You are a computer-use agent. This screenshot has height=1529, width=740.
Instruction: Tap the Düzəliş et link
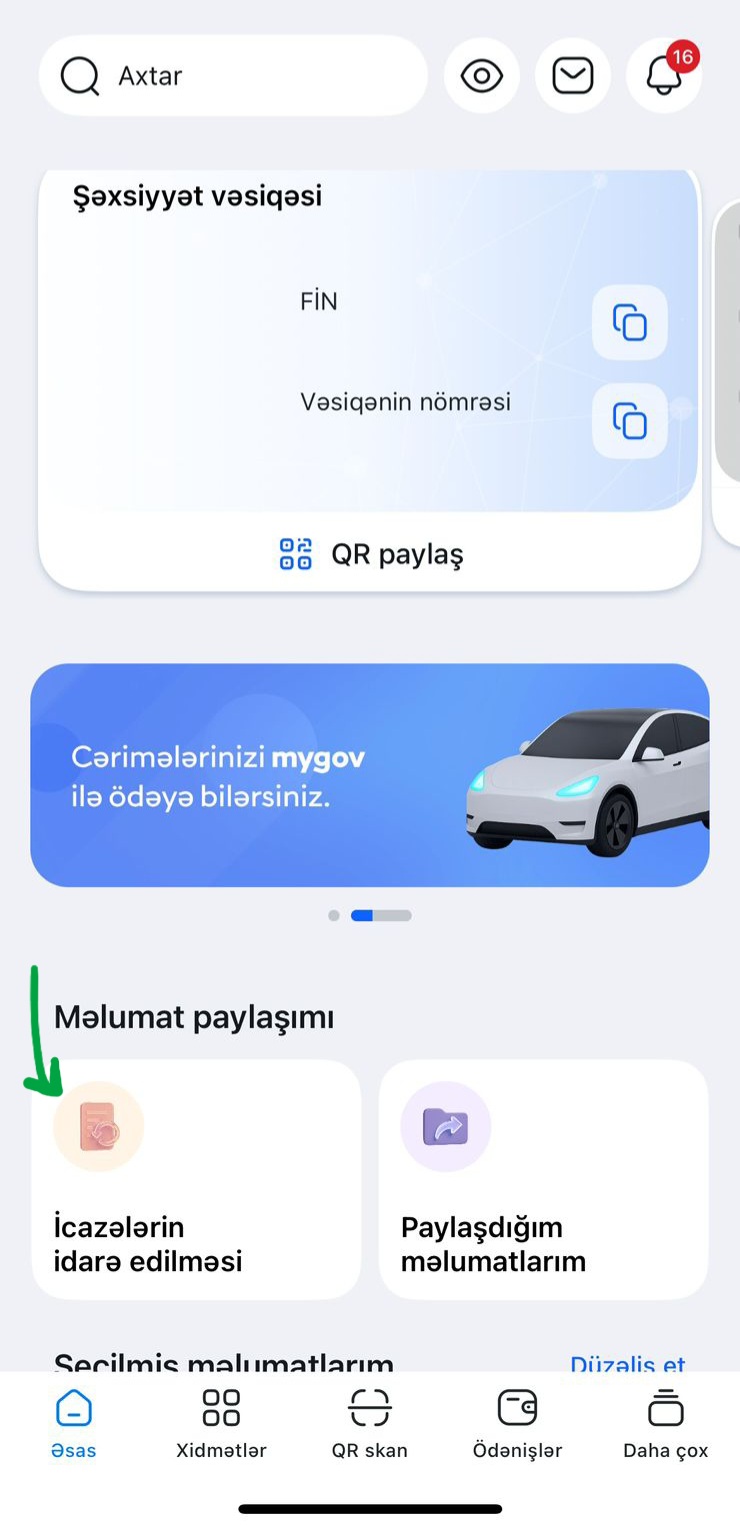click(x=627, y=1363)
